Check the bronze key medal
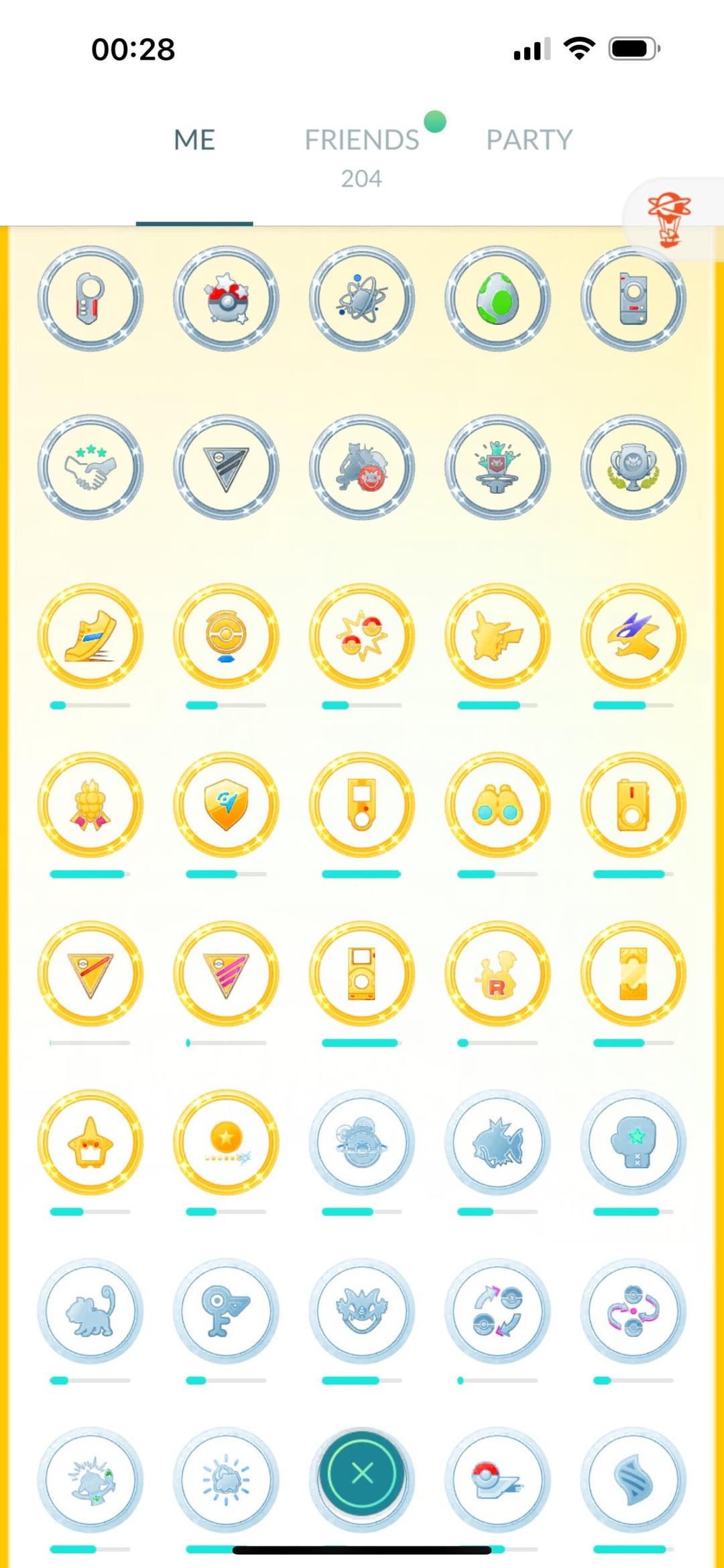Image resolution: width=724 pixels, height=1568 pixels. coord(227,1311)
